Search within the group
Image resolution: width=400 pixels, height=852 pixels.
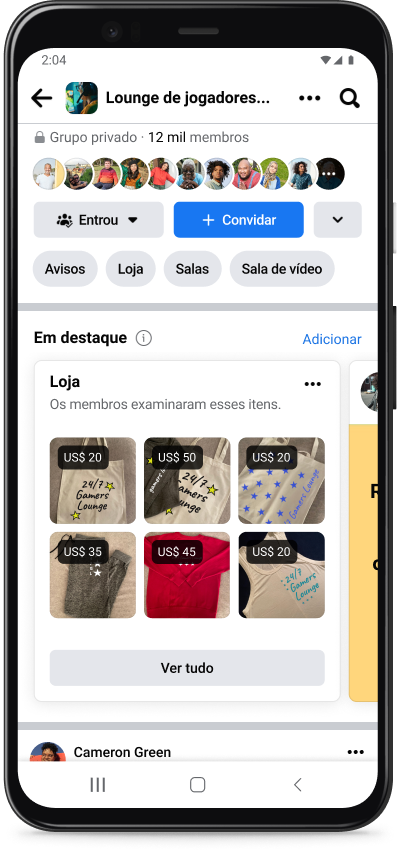pos(349,98)
